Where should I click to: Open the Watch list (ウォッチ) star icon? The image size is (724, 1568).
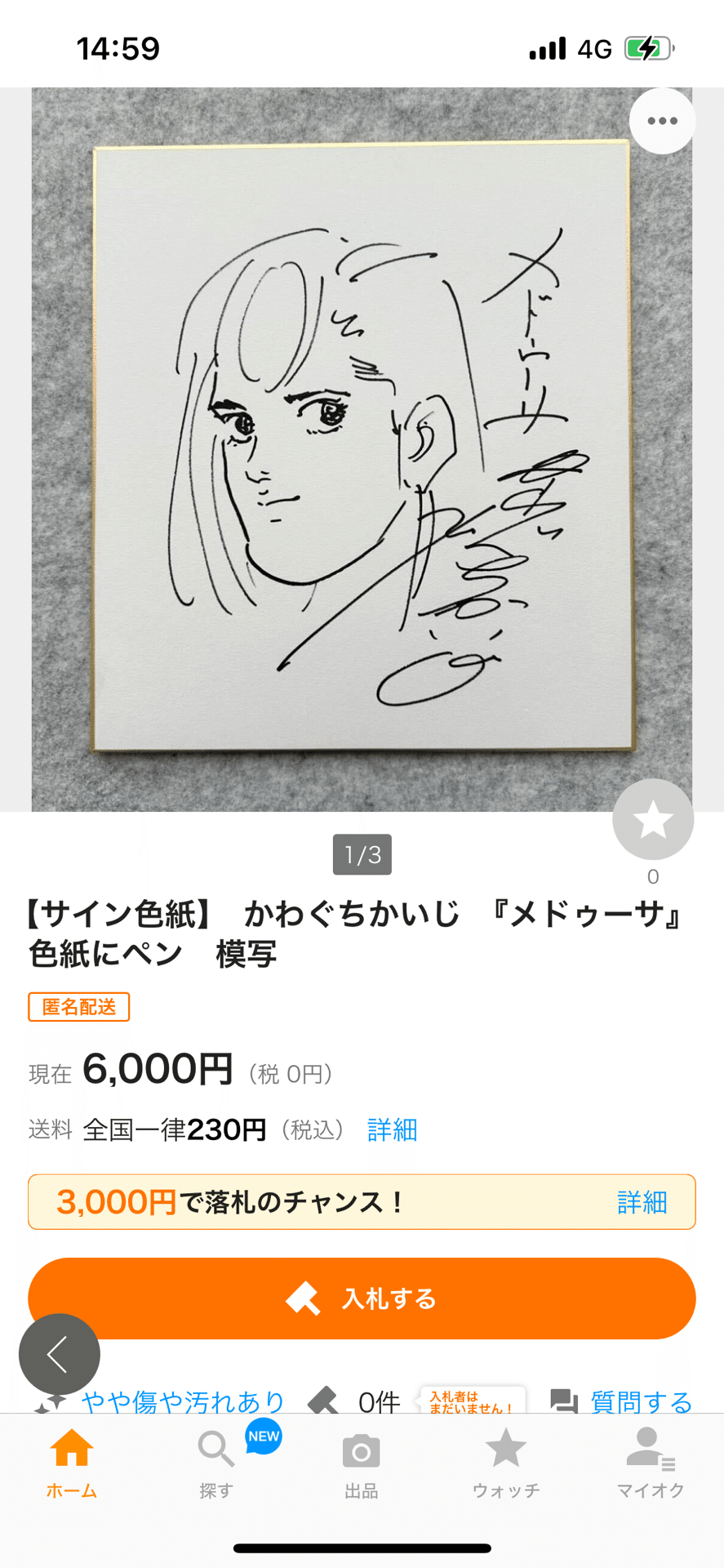pyautogui.click(x=506, y=1445)
